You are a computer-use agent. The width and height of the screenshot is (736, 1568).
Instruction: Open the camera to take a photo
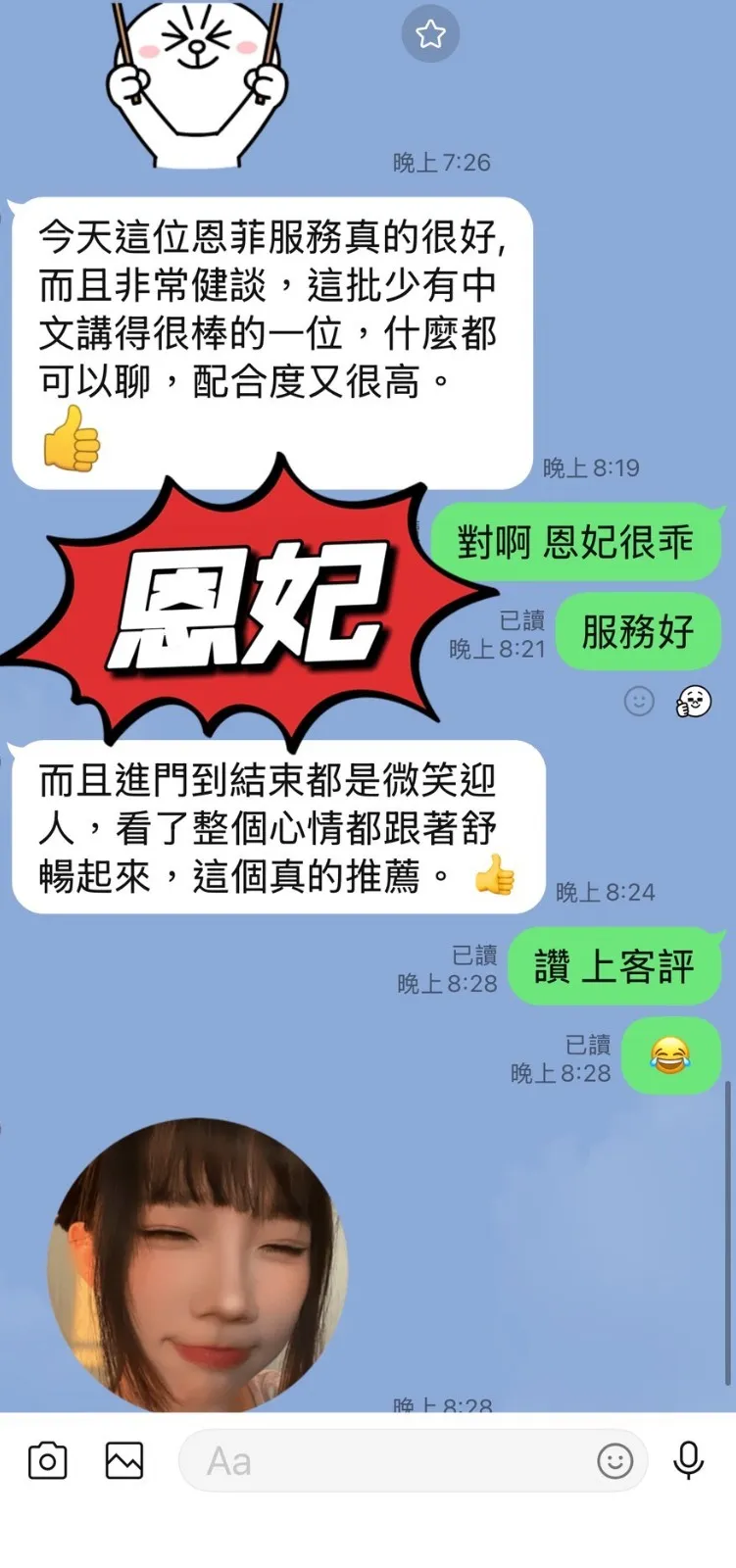47,1460
